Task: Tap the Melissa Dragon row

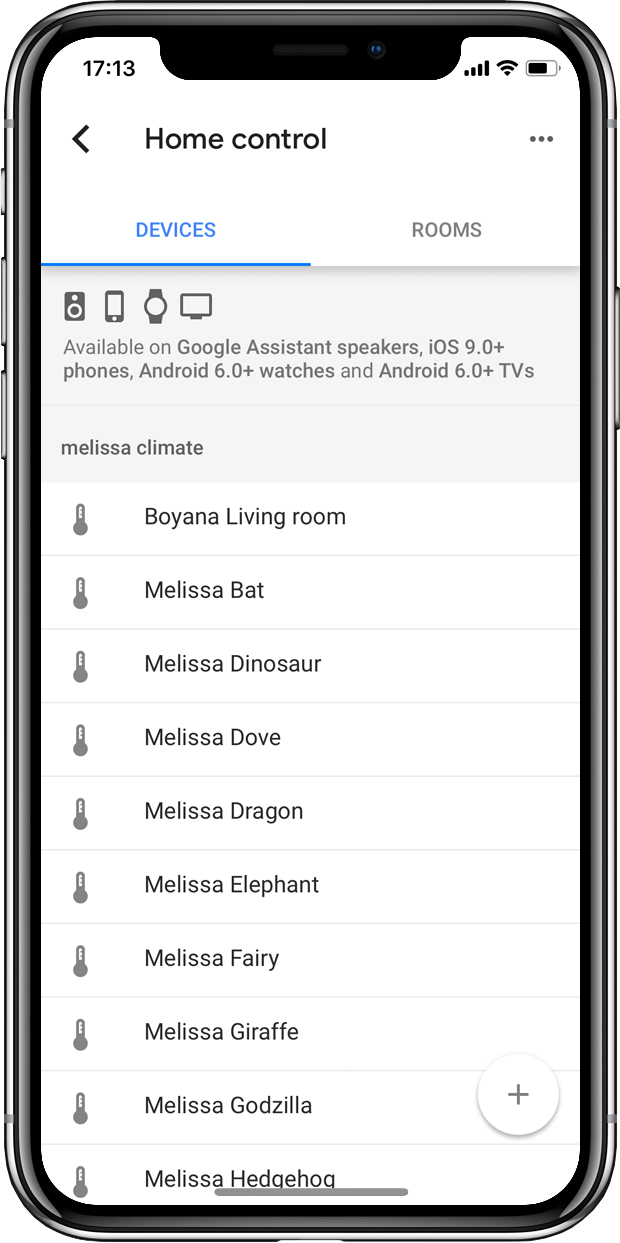Action: [x=310, y=813]
